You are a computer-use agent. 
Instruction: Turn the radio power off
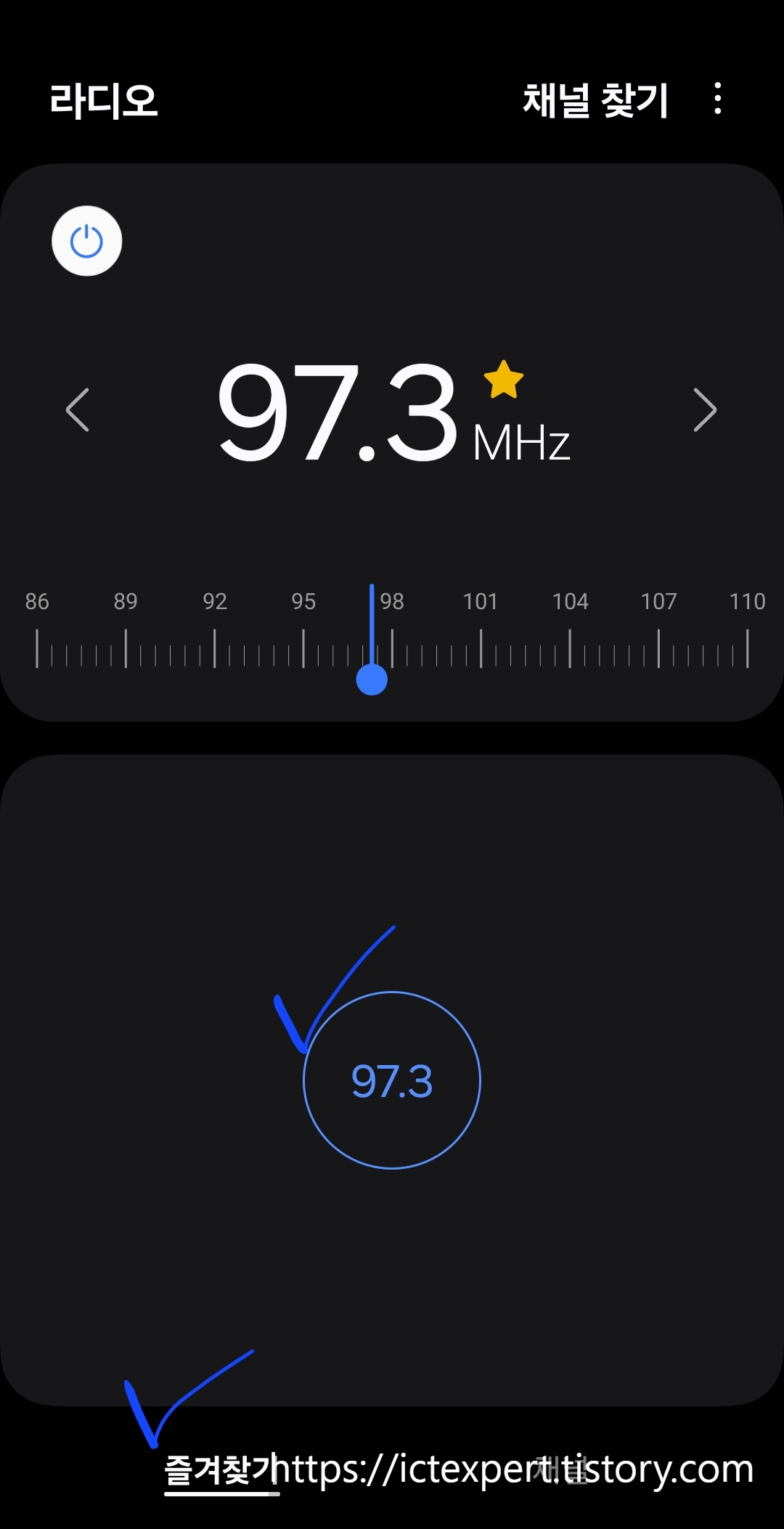[86, 241]
